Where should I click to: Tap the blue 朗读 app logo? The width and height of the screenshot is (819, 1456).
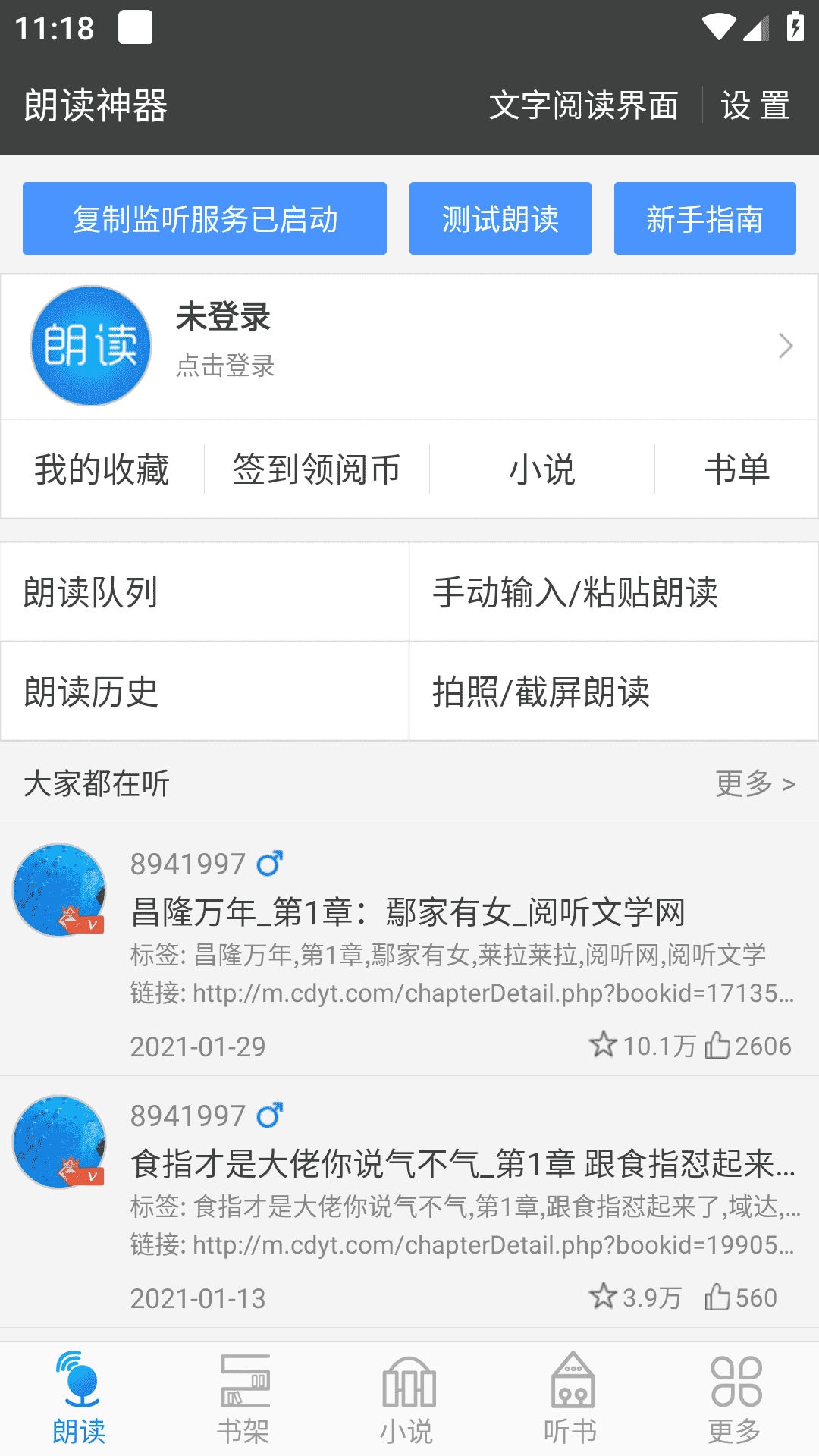[90, 345]
